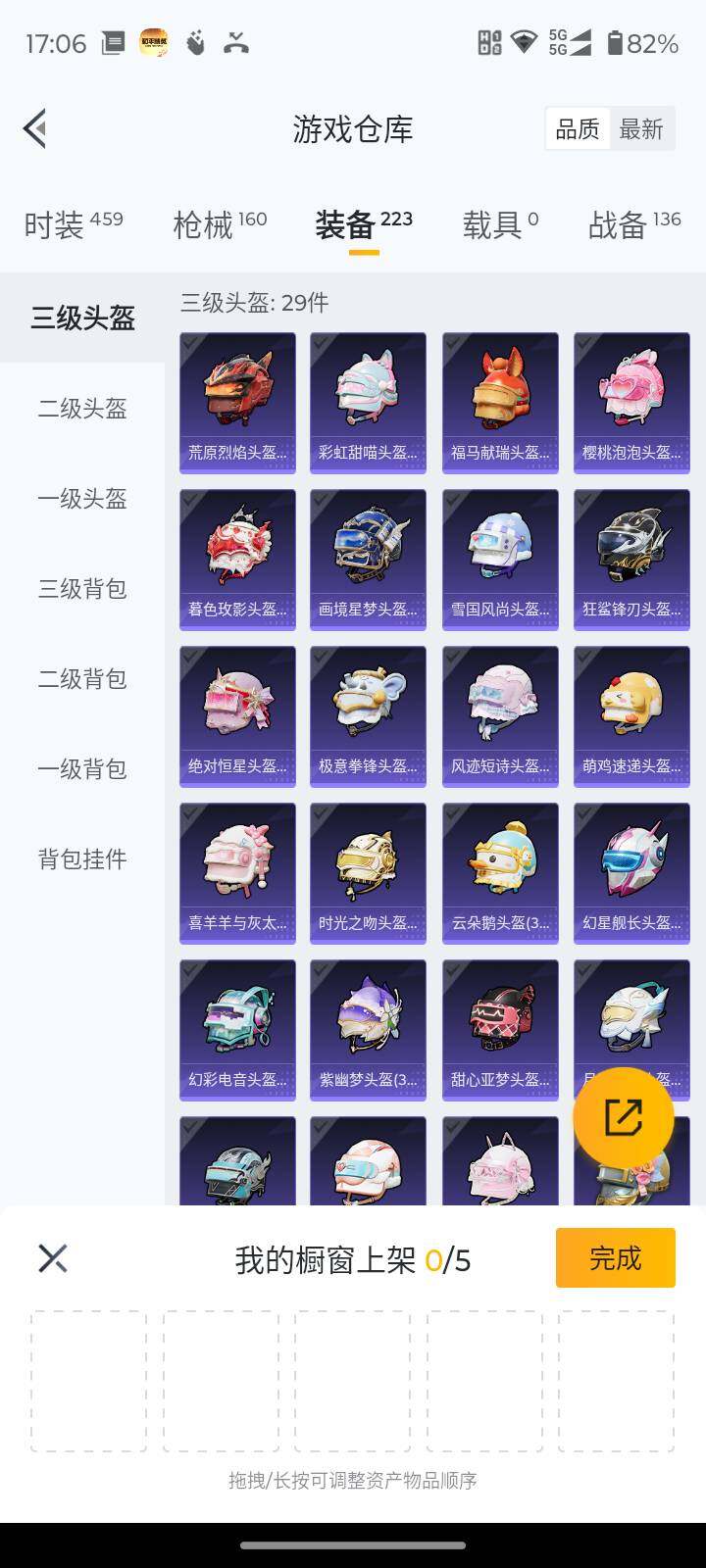Open the 背包挂件 category
The height and width of the screenshot is (1568, 706).
coord(82,859)
